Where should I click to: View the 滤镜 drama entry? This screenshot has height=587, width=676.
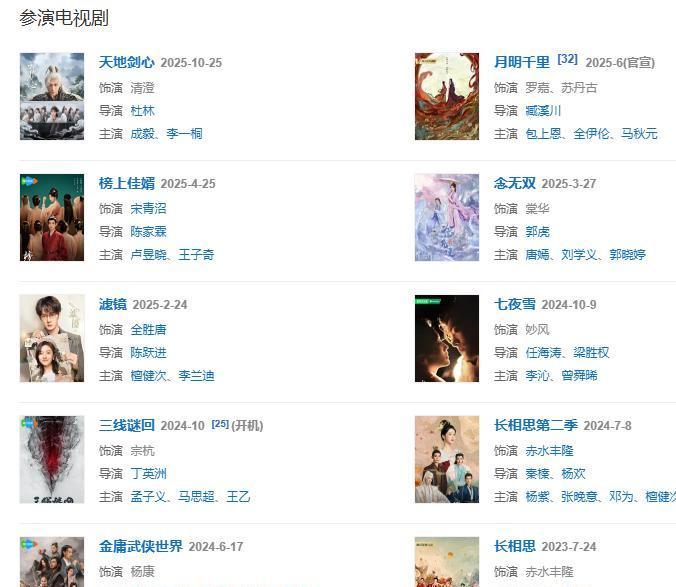click(x=112, y=305)
